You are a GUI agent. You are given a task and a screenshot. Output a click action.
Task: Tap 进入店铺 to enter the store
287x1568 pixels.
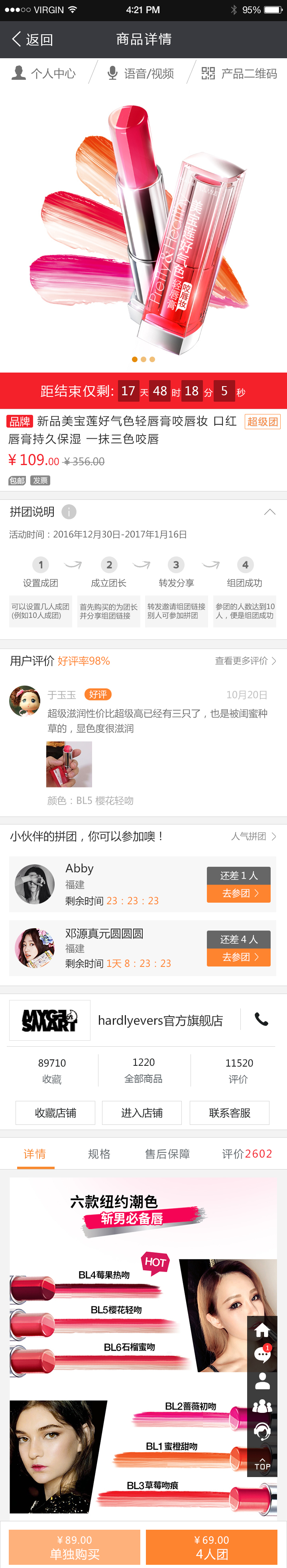click(x=142, y=1112)
